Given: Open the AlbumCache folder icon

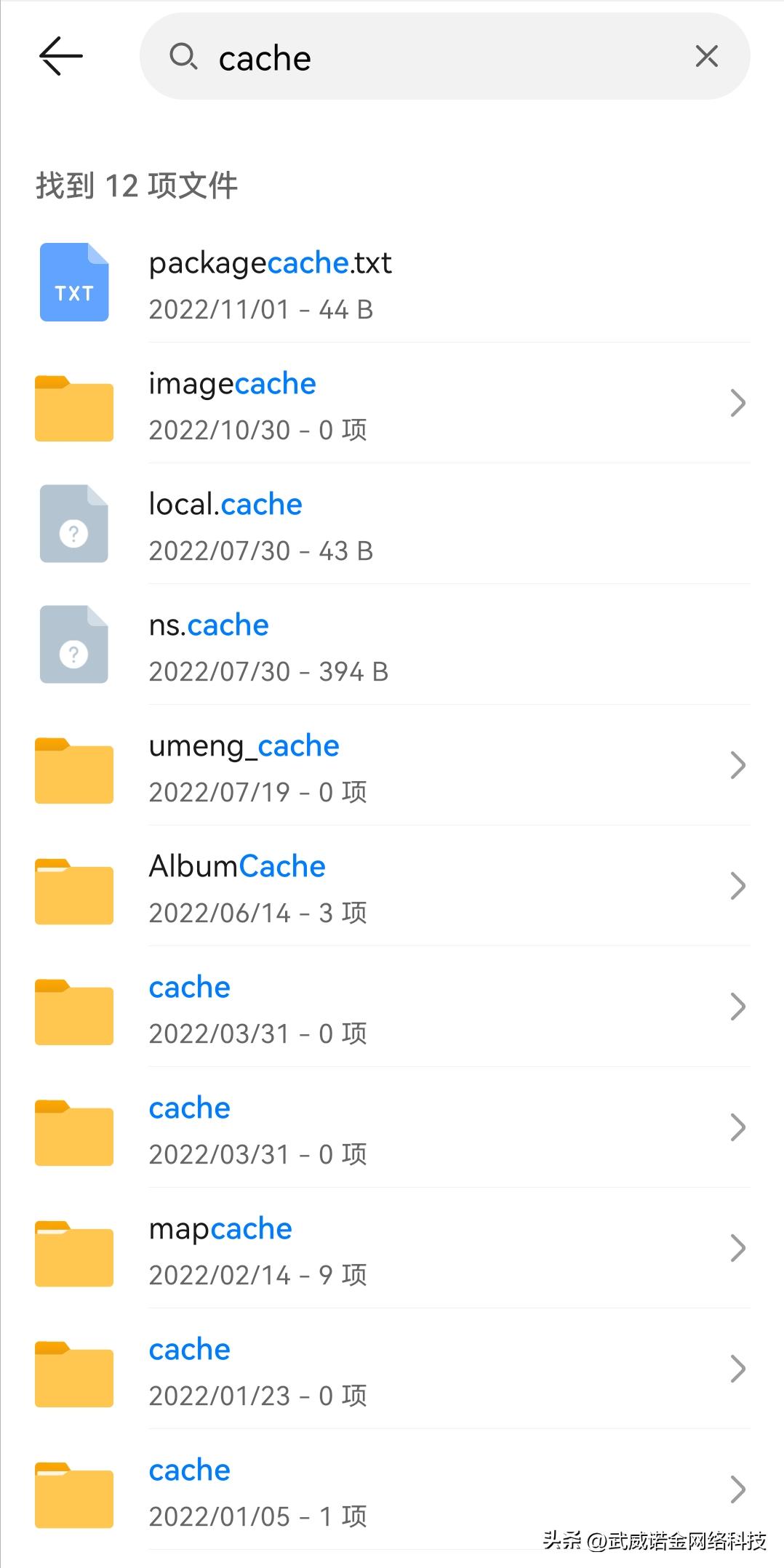Looking at the screenshot, I should click(x=73, y=888).
